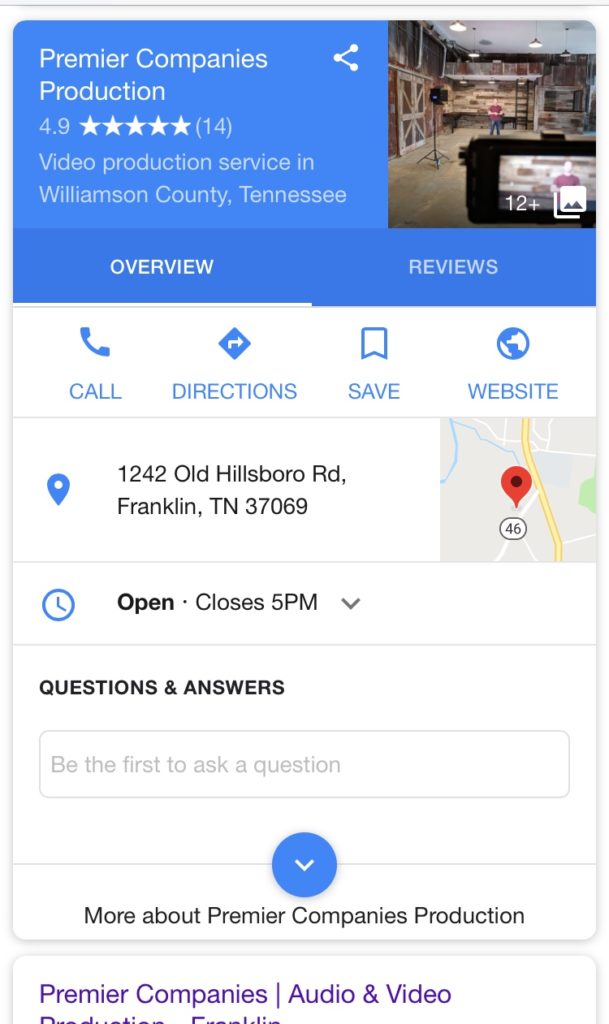Tap the ask a question field
The width and height of the screenshot is (609, 1024).
304,764
